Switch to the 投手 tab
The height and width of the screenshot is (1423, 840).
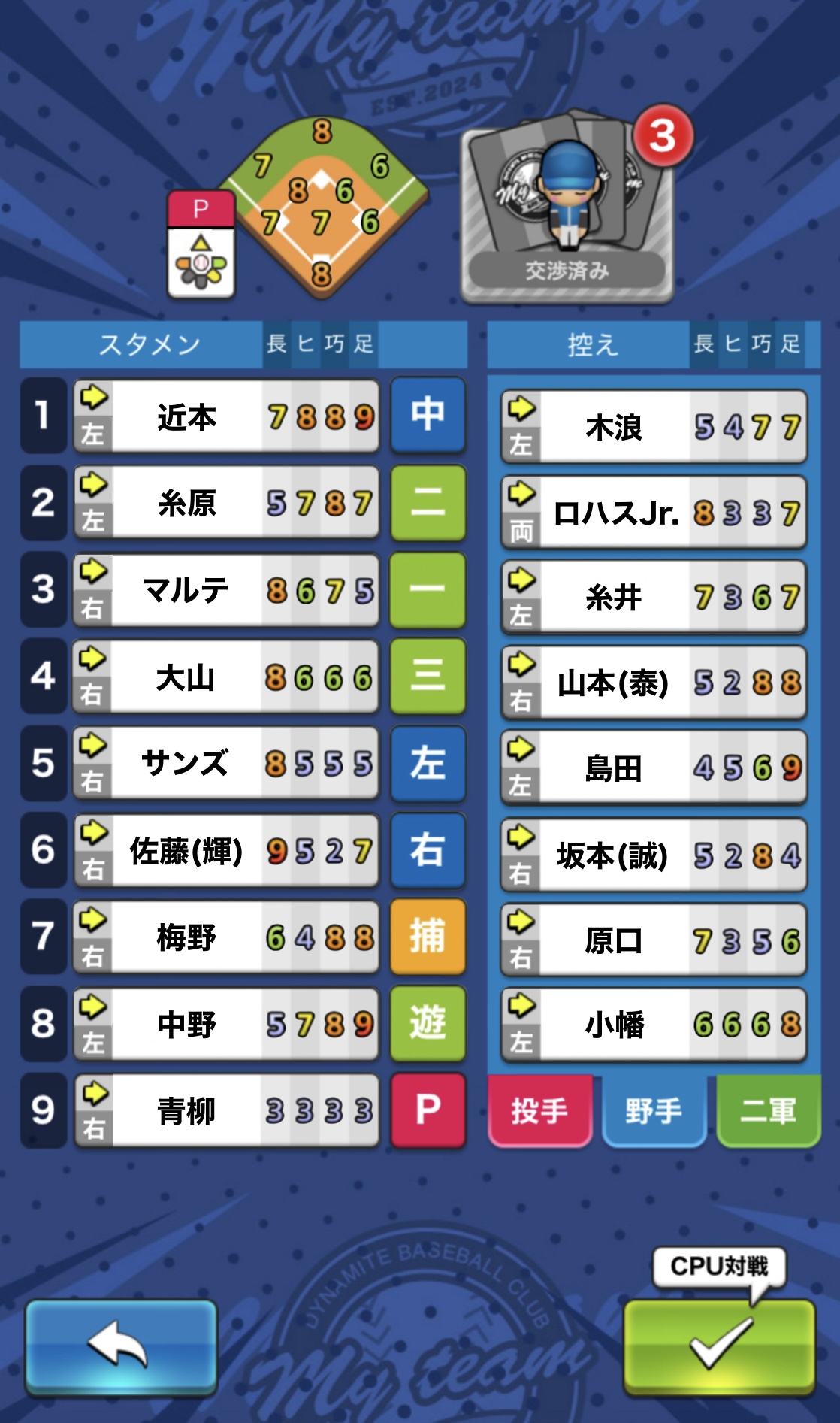click(539, 1110)
